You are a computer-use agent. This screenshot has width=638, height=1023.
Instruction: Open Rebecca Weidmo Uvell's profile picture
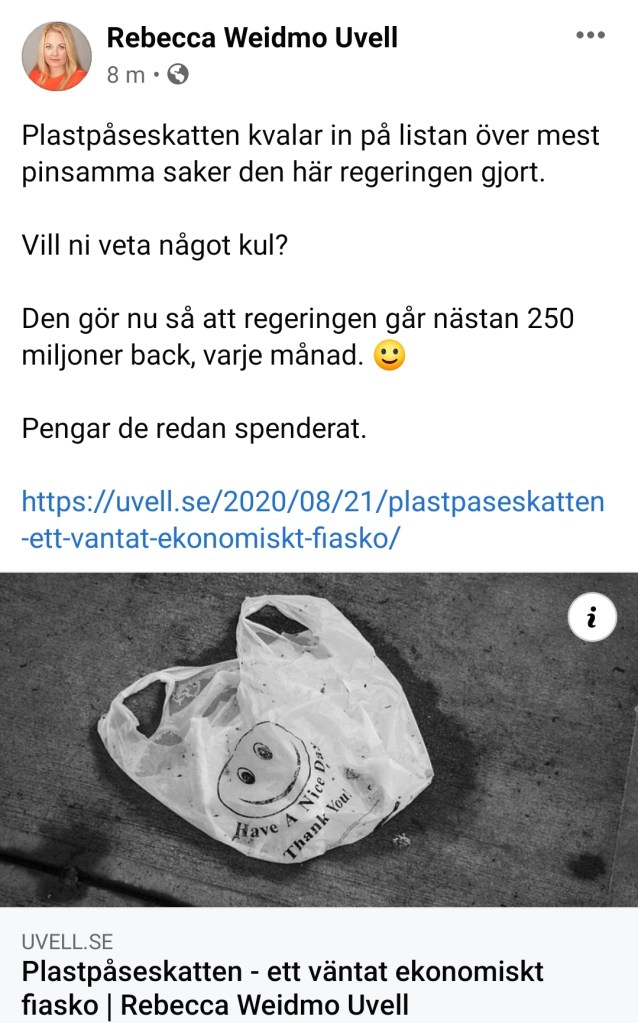(x=57, y=56)
